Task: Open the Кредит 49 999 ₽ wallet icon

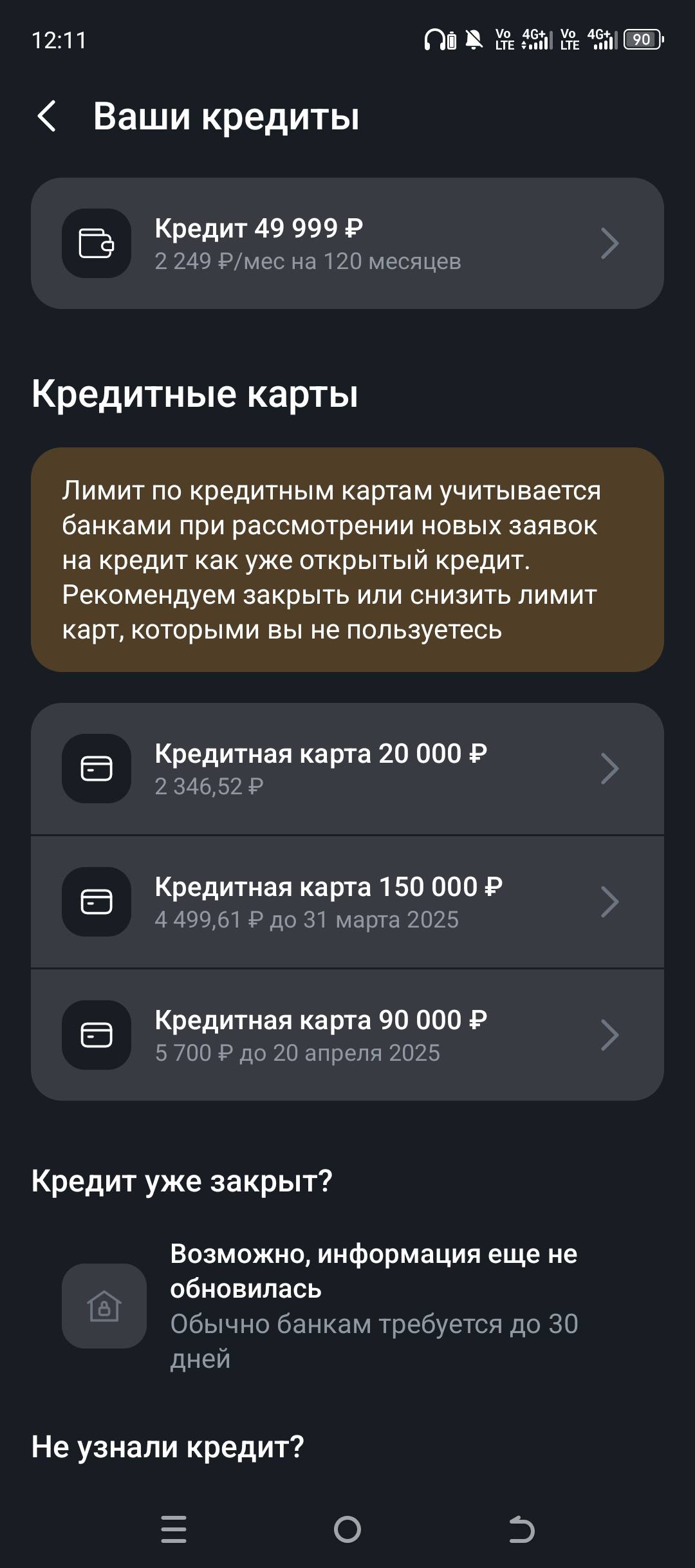Action: (95, 243)
